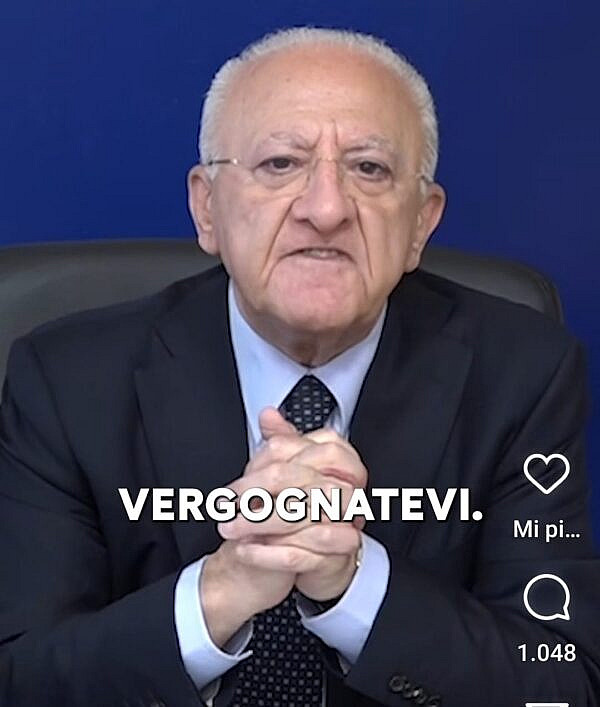Screen dimensions: 600x707
Task: Open the comments on this reel
Action: tap(546, 599)
